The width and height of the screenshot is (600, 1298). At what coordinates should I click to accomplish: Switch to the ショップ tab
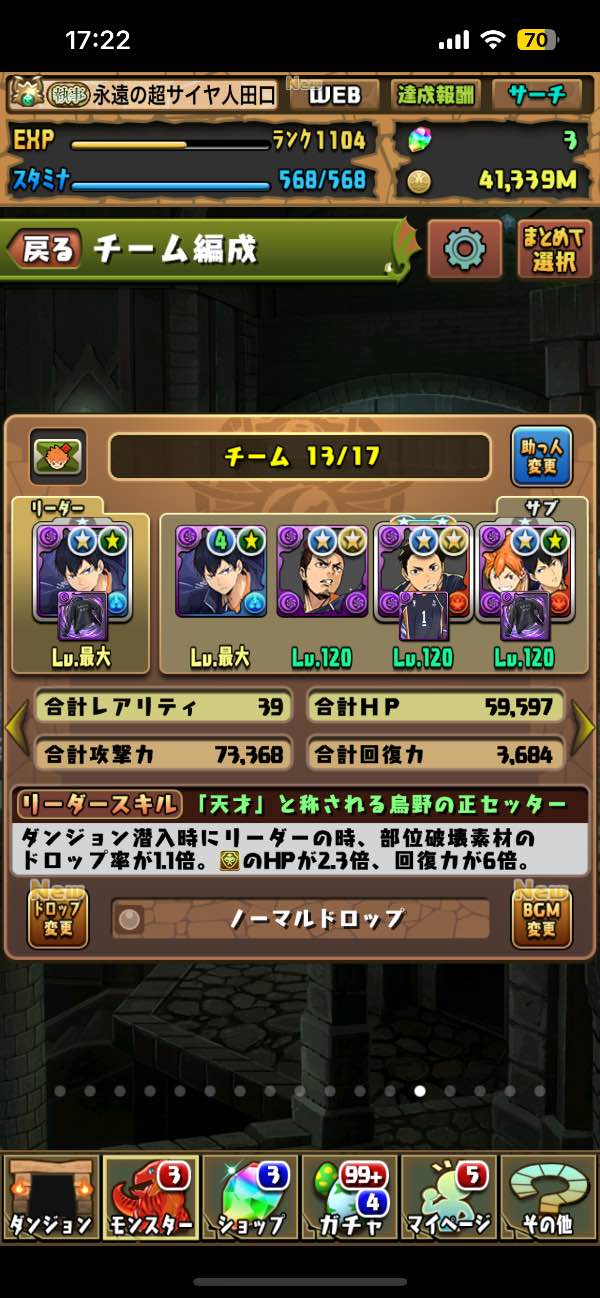(x=250, y=1197)
